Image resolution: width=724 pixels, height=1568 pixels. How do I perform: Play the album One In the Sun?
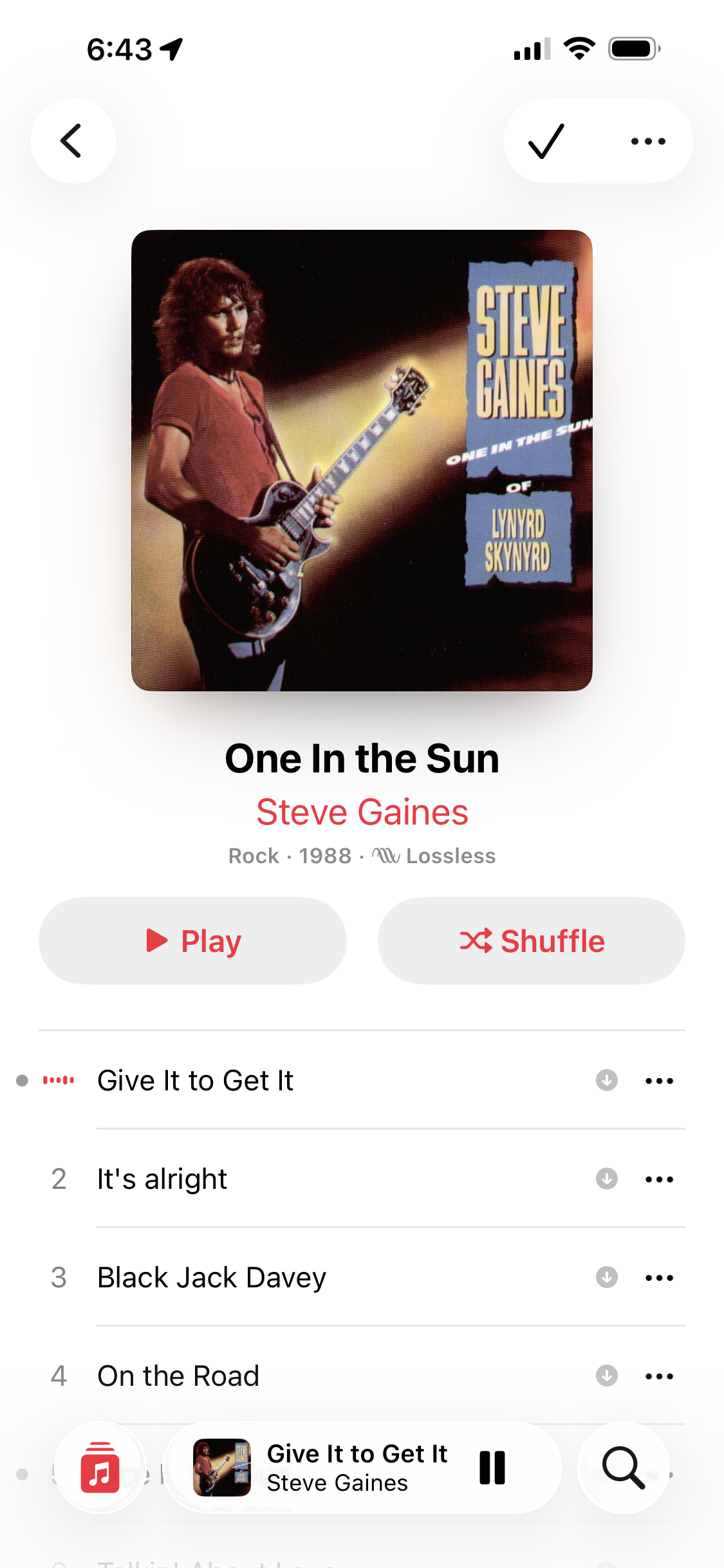click(x=192, y=940)
